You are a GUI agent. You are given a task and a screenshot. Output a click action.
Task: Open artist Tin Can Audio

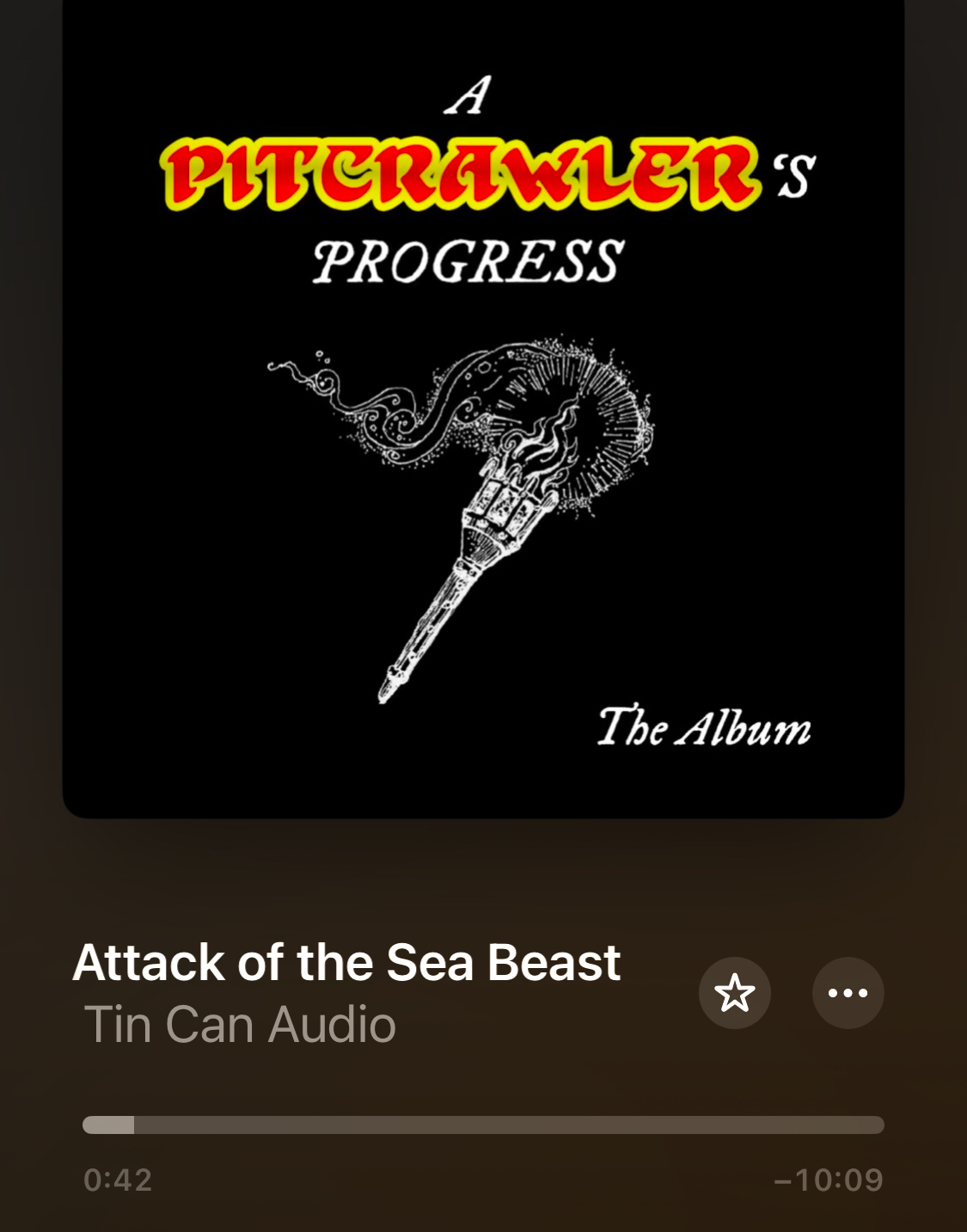click(240, 1025)
